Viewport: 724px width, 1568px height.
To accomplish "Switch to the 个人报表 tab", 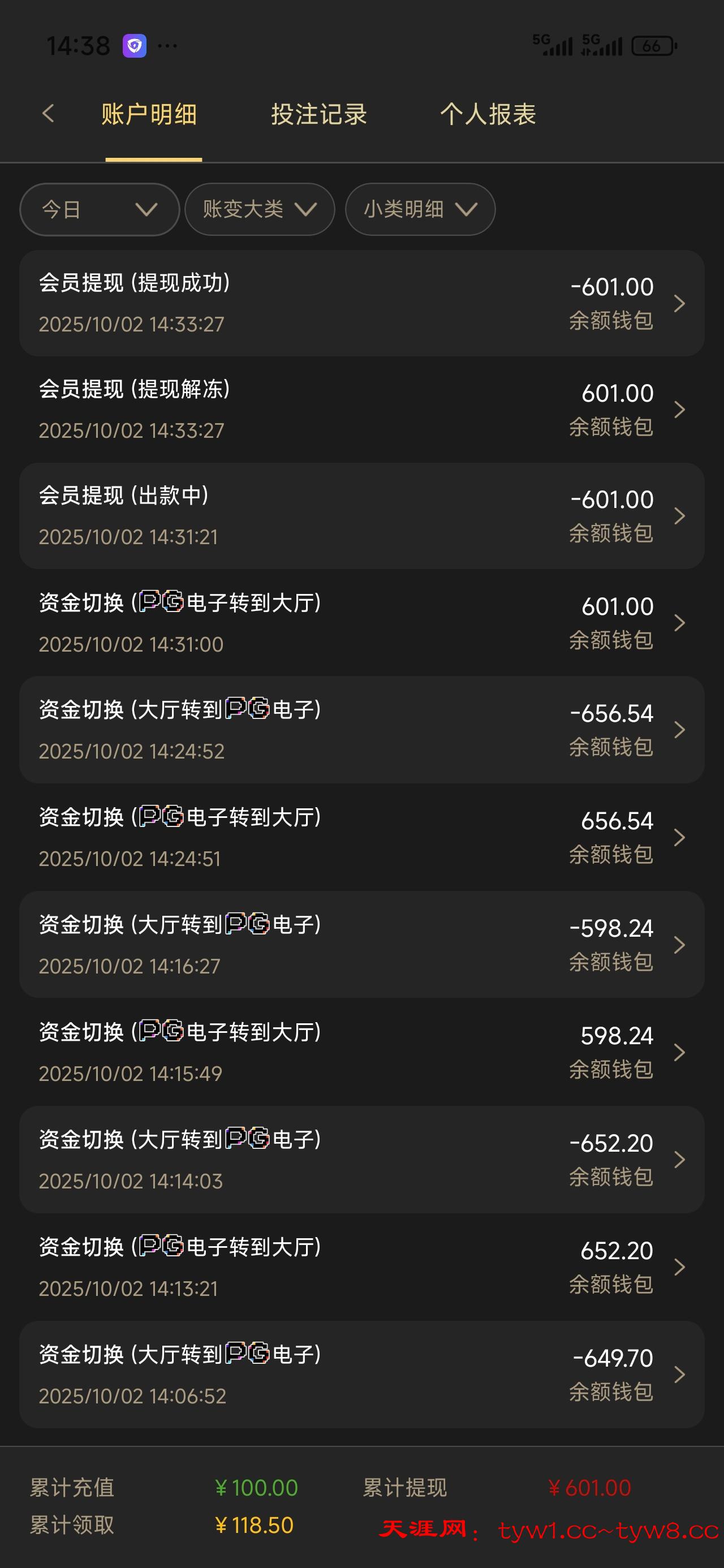I will click(x=488, y=114).
